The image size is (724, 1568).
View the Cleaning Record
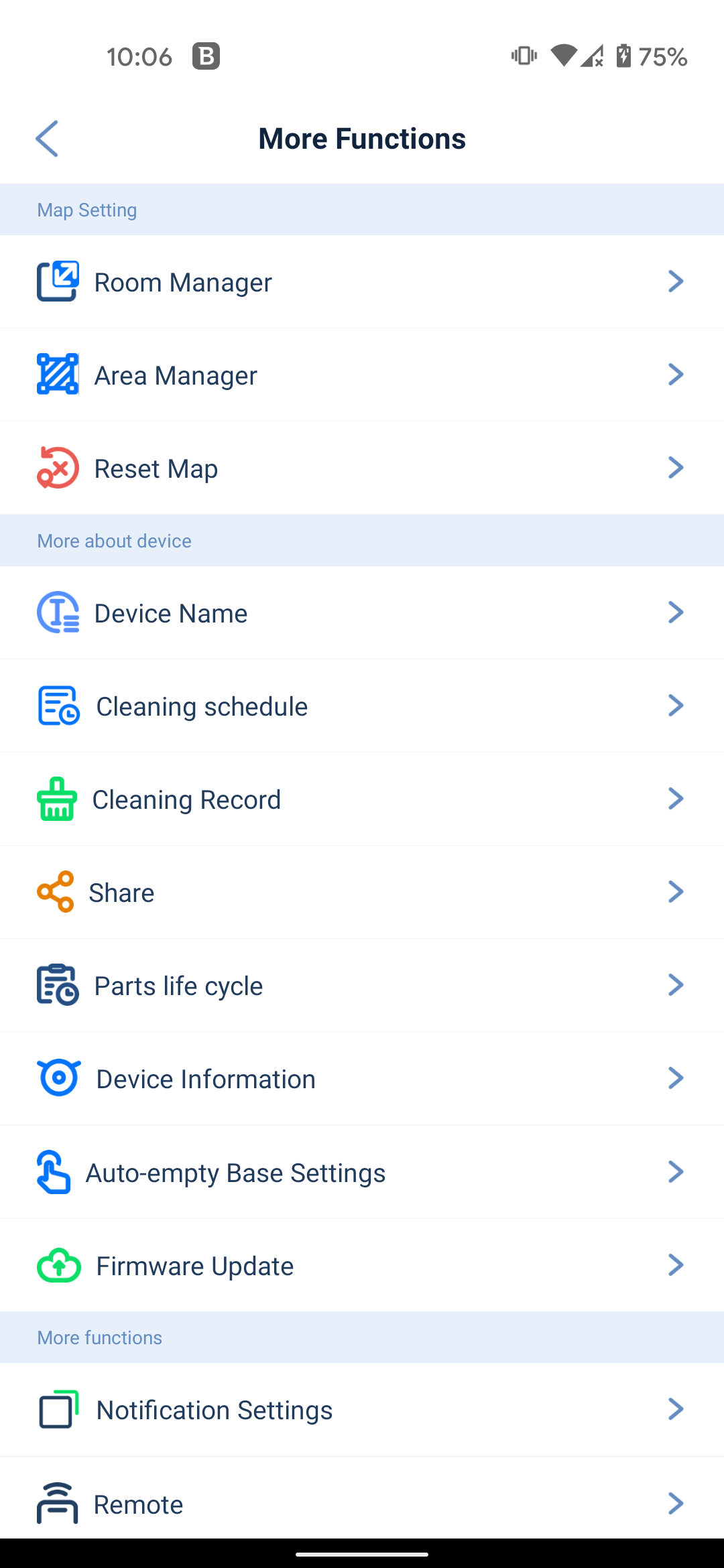click(x=362, y=799)
